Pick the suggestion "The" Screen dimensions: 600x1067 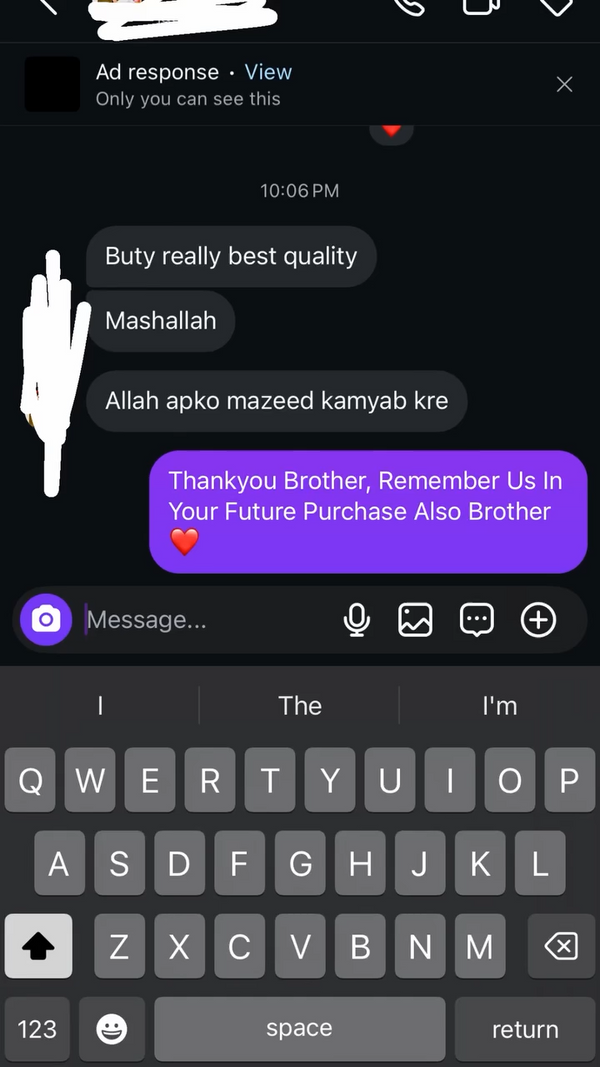click(x=299, y=705)
